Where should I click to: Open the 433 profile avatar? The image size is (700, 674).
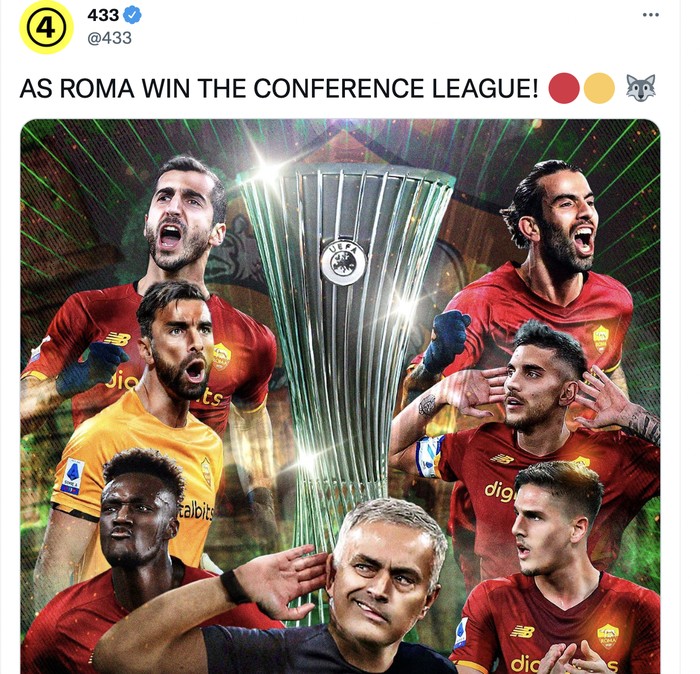(46, 27)
